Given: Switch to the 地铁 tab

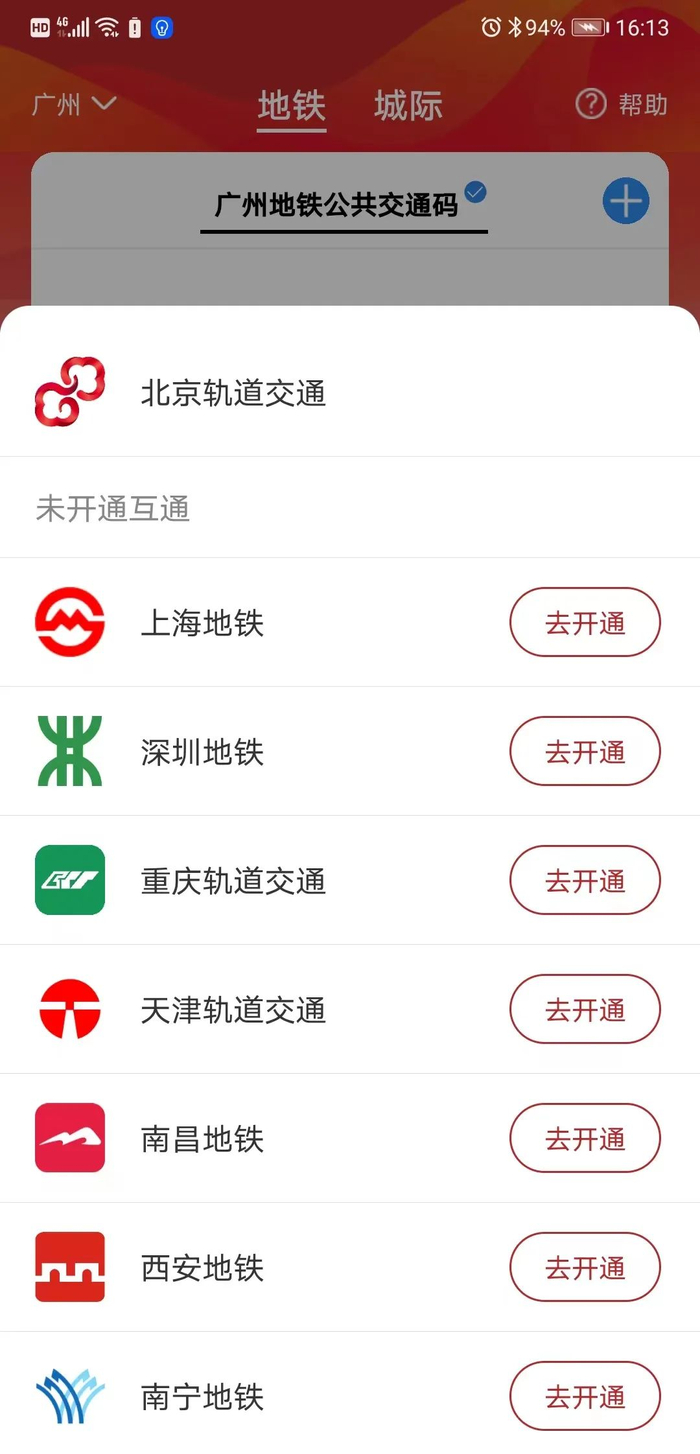Looking at the screenshot, I should point(292,106).
